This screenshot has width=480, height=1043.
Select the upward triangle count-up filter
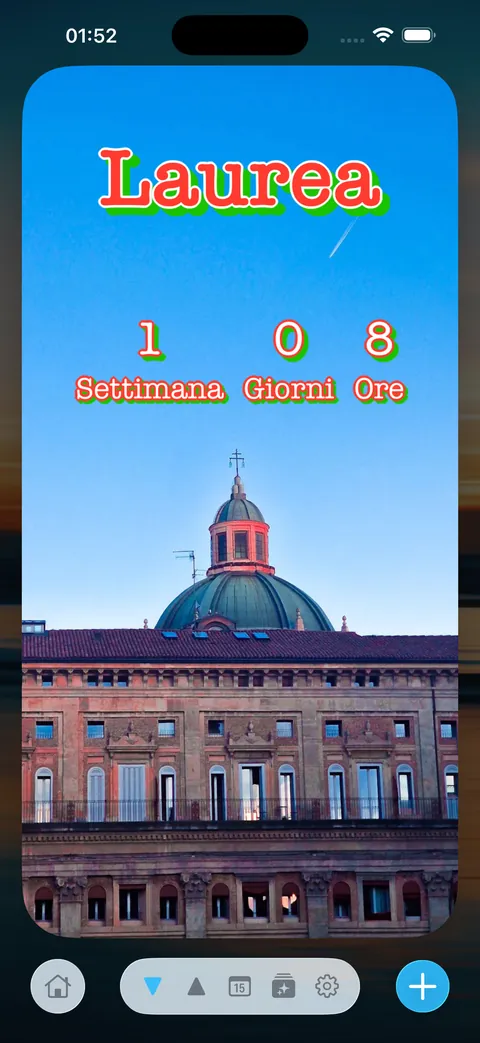click(196, 986)
